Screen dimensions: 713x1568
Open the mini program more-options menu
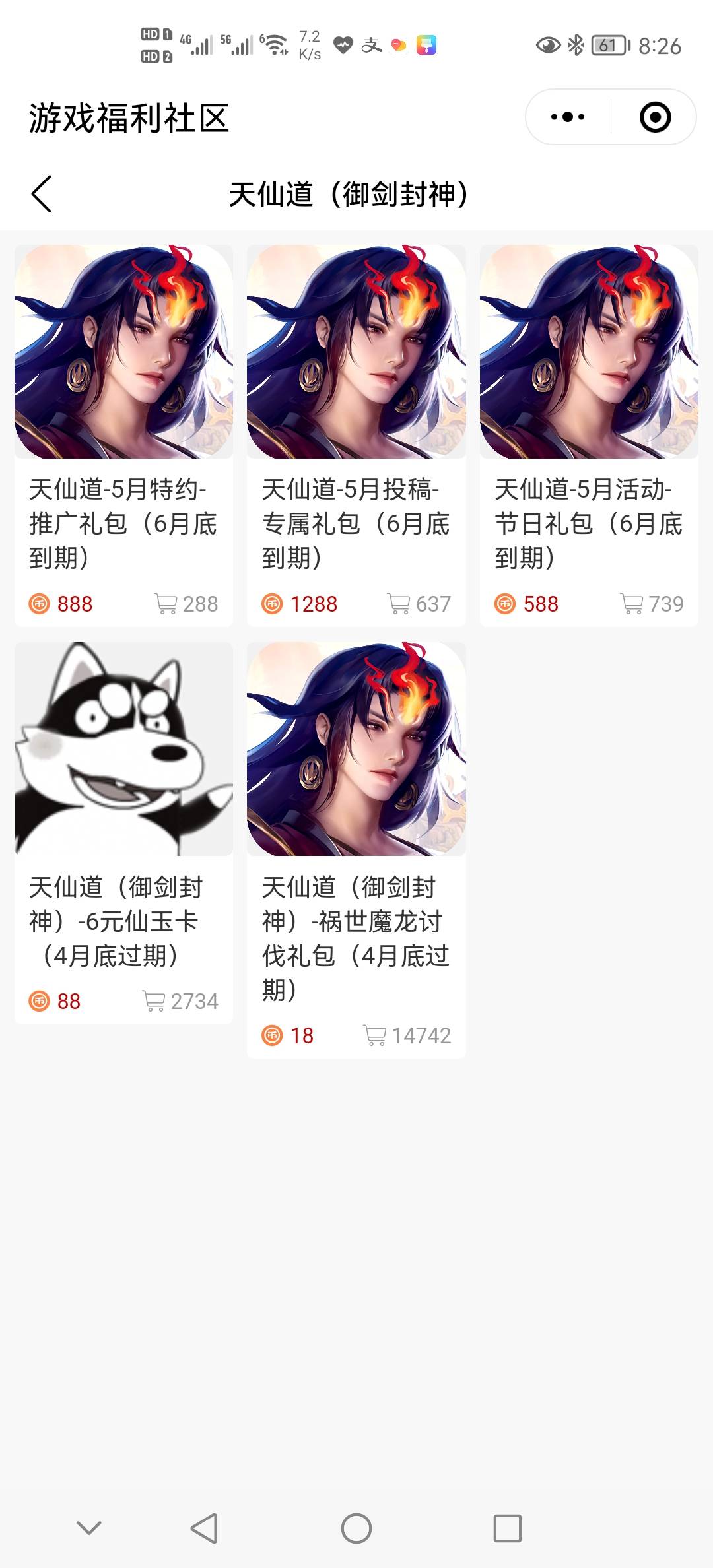(x=568, y=117)
